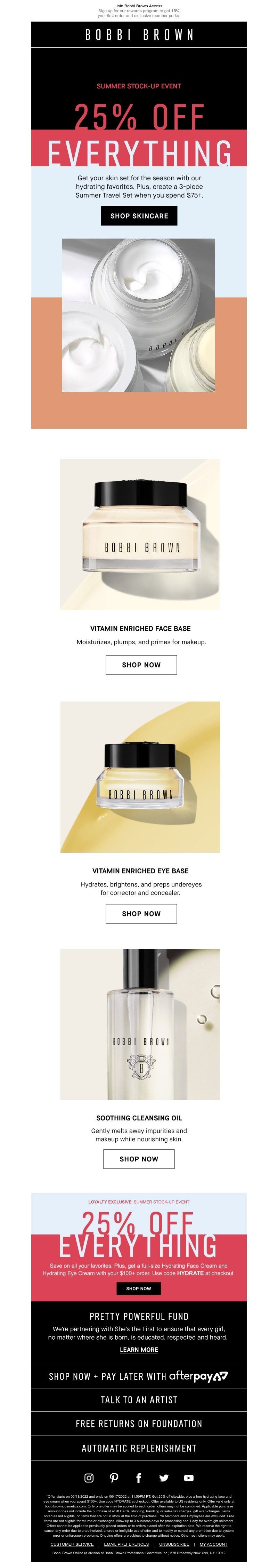278x1568 pixels.
Task: Open Join Bobbi Brown Access at top
Action: 139,6
